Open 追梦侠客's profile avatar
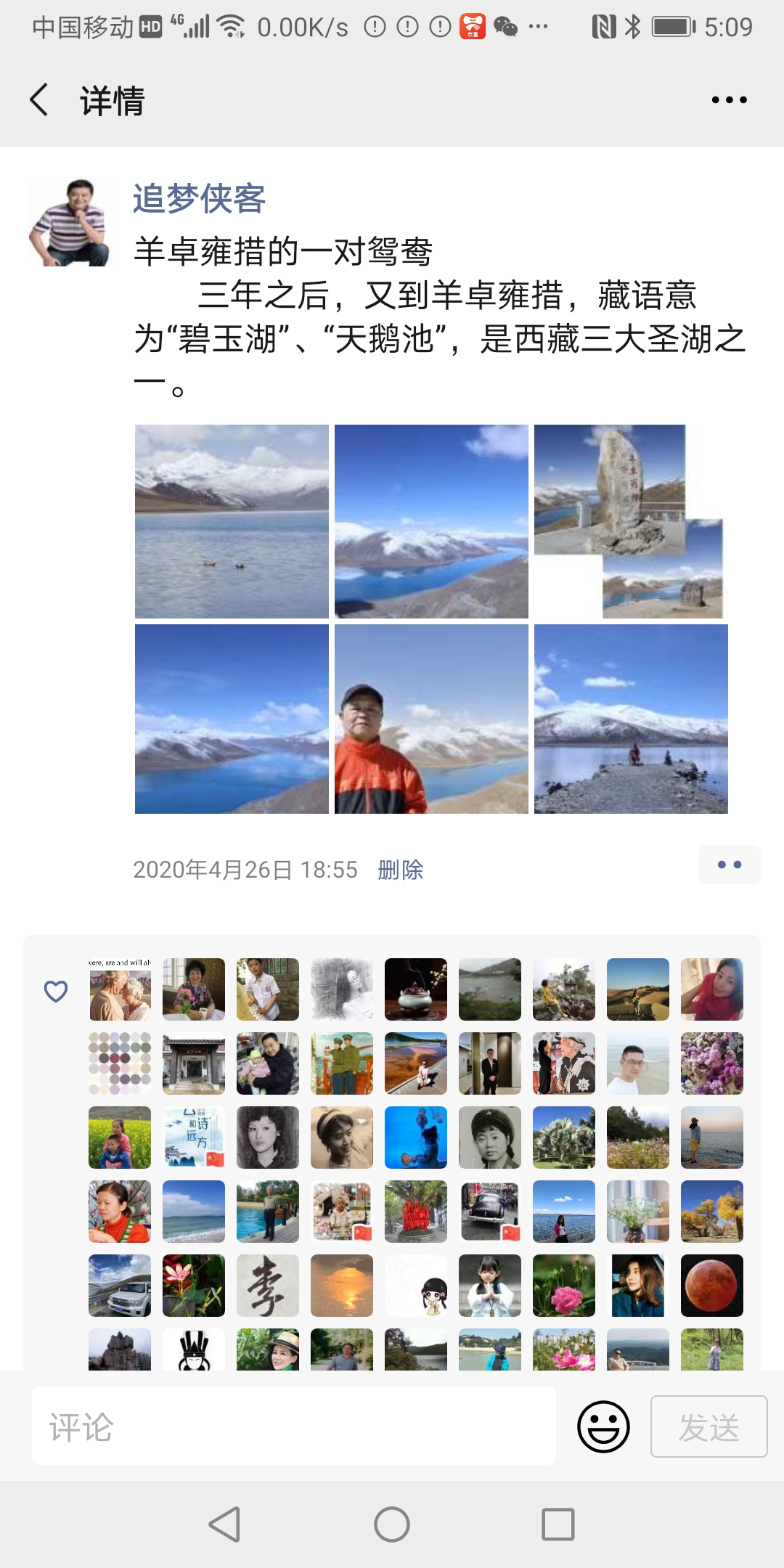Image resolution: width=784 pixels, height=1568 pixels. (x=73, y=222)
